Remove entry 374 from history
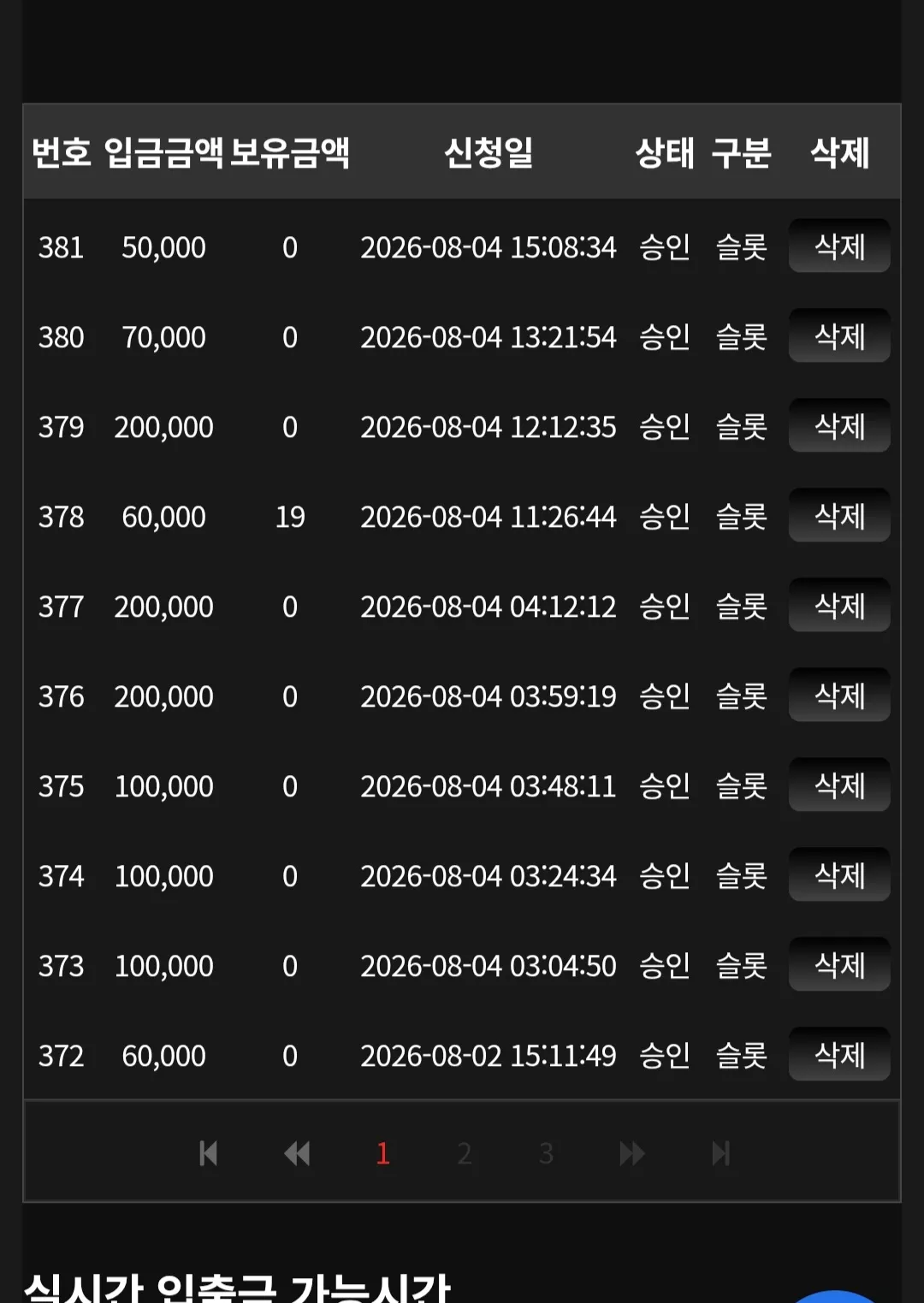 [x=839, y=875]
